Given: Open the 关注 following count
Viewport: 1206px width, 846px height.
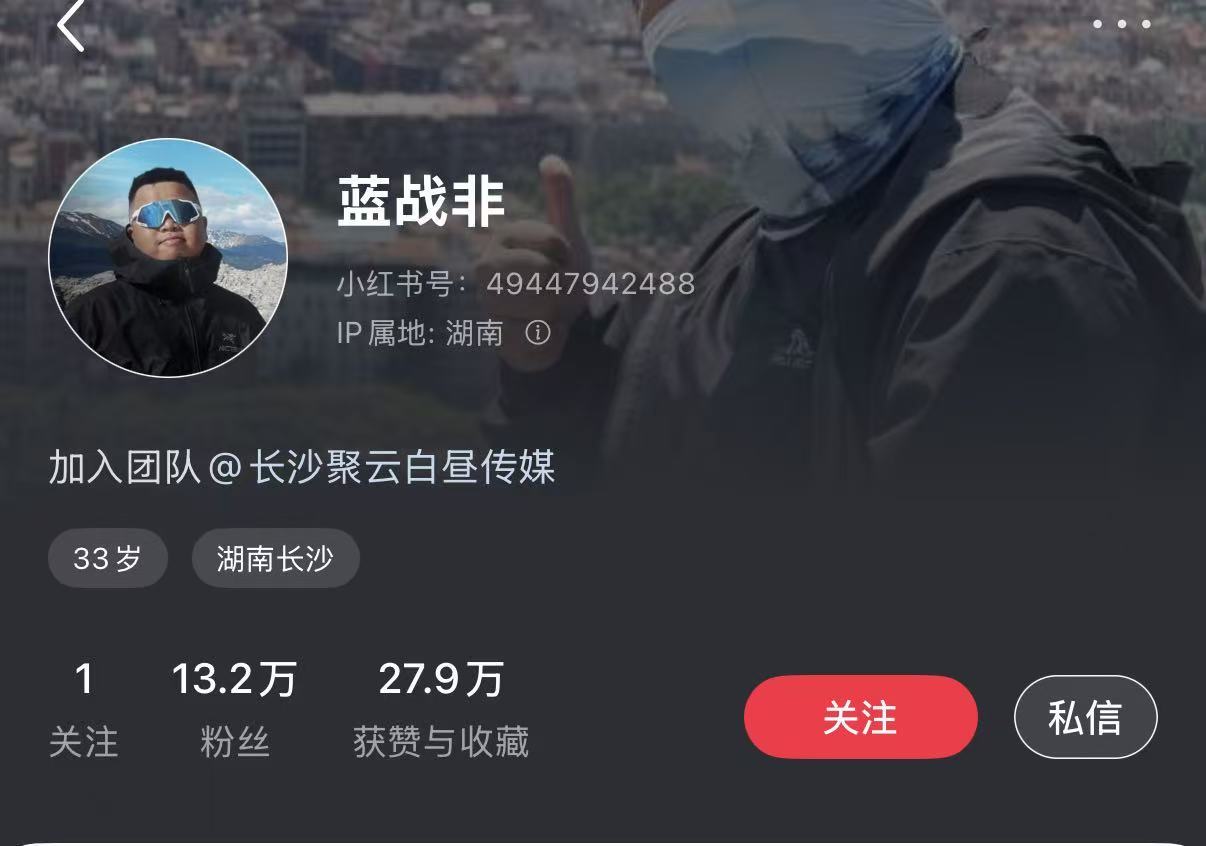Looking at the screenshot, I should coord(84,709).
